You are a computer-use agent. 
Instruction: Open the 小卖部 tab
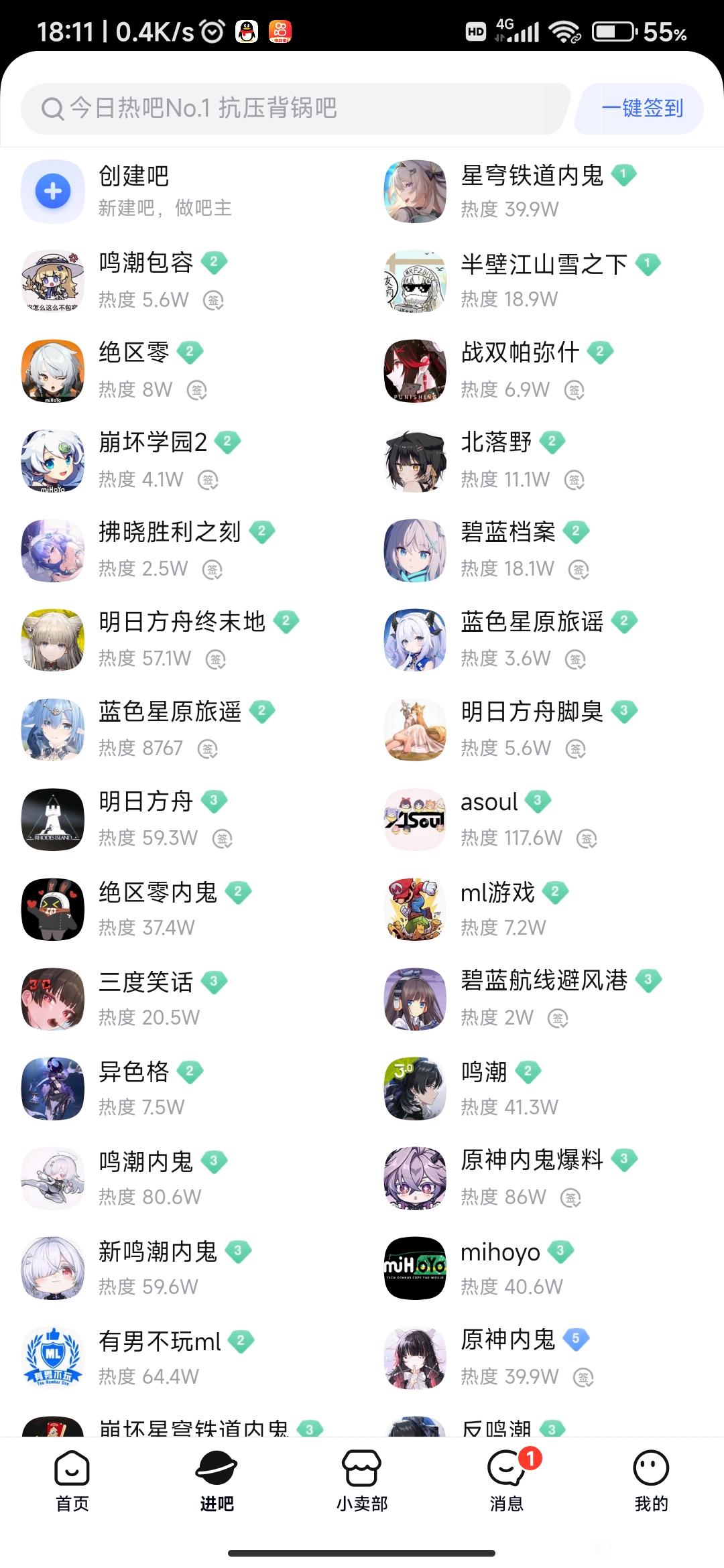tap(361, 1480)
